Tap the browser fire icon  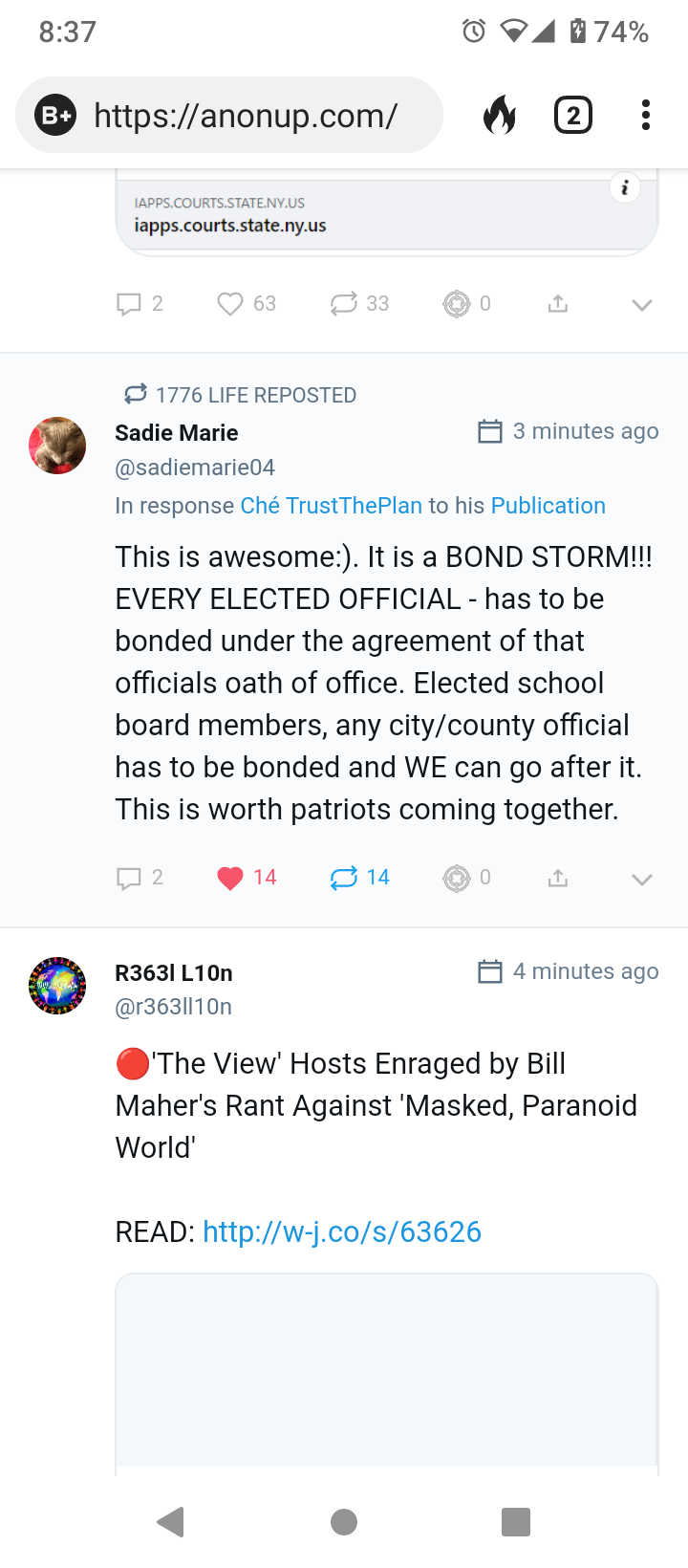(499, 116)
